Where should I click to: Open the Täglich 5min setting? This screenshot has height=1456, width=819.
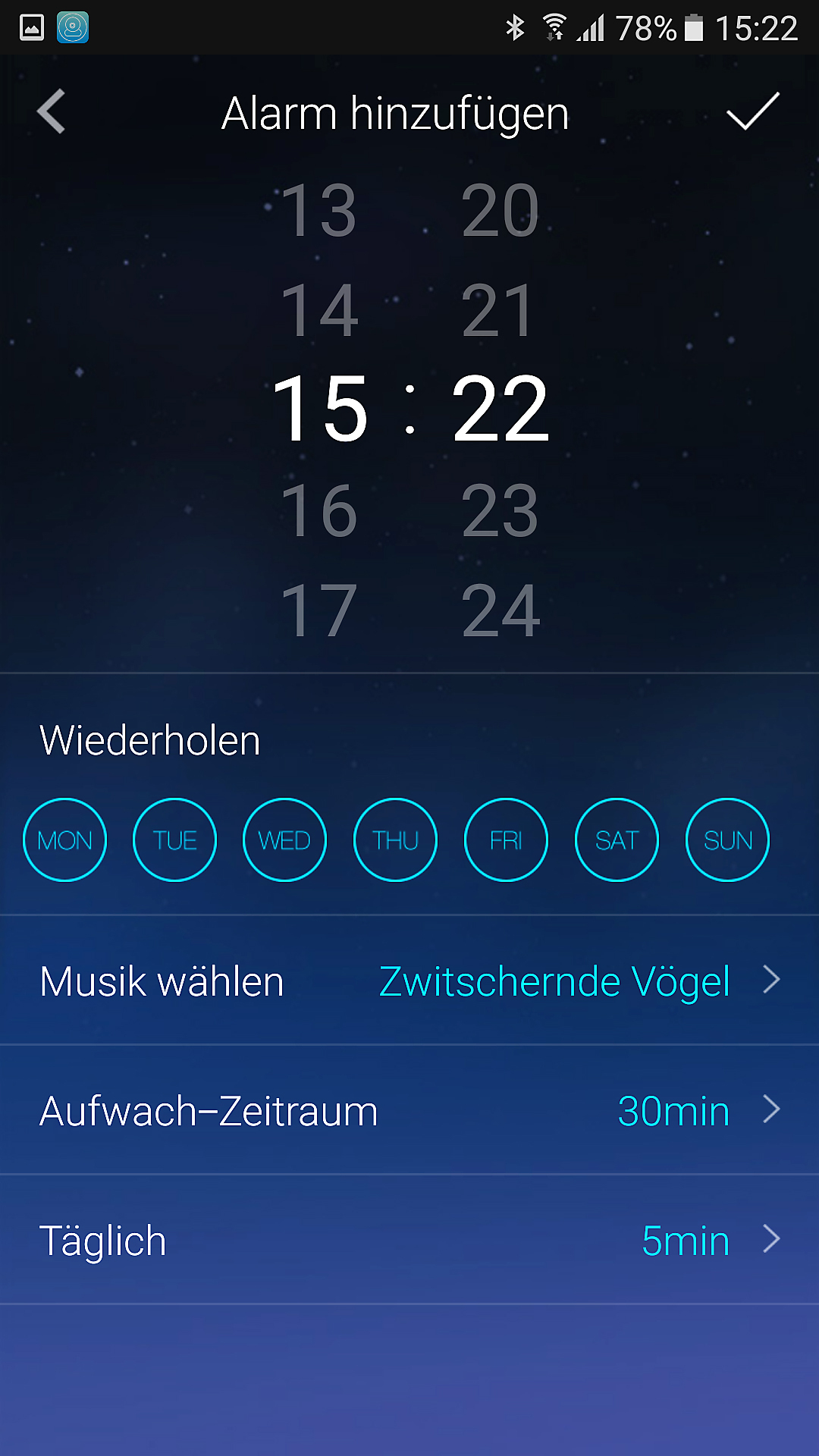pyautogui.click(x=409, y=1241)
